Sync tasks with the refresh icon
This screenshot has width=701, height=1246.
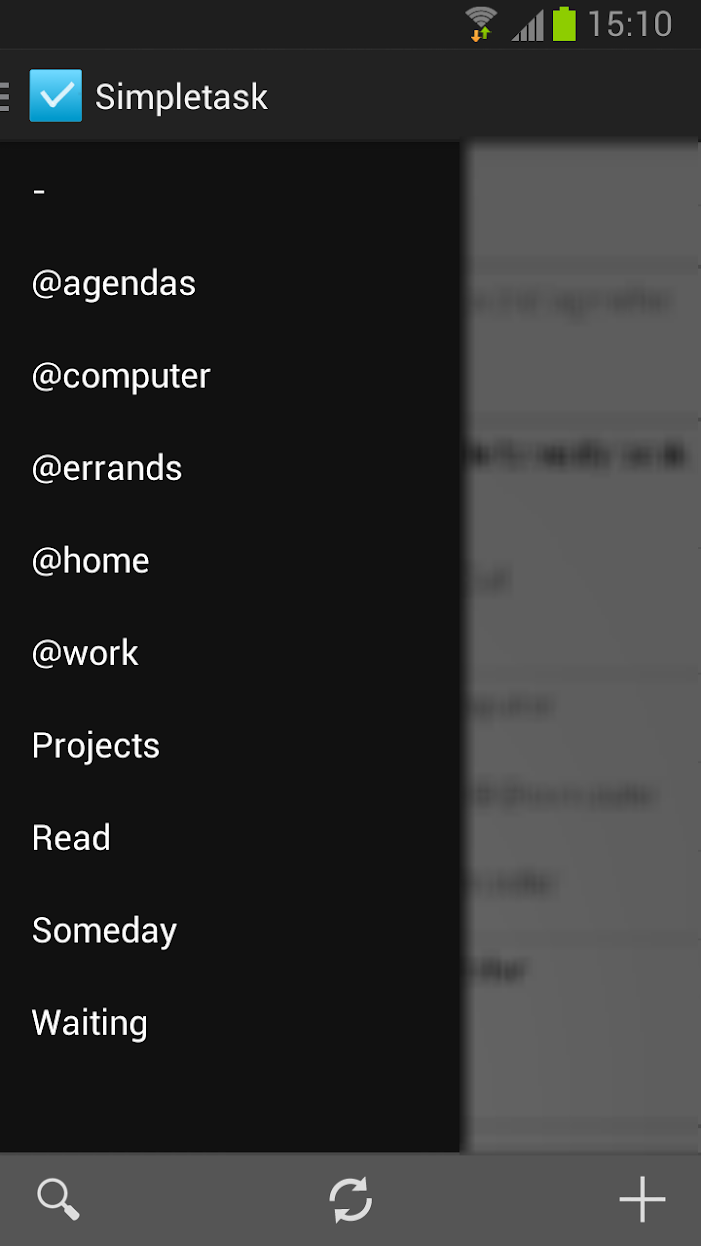351,1199
